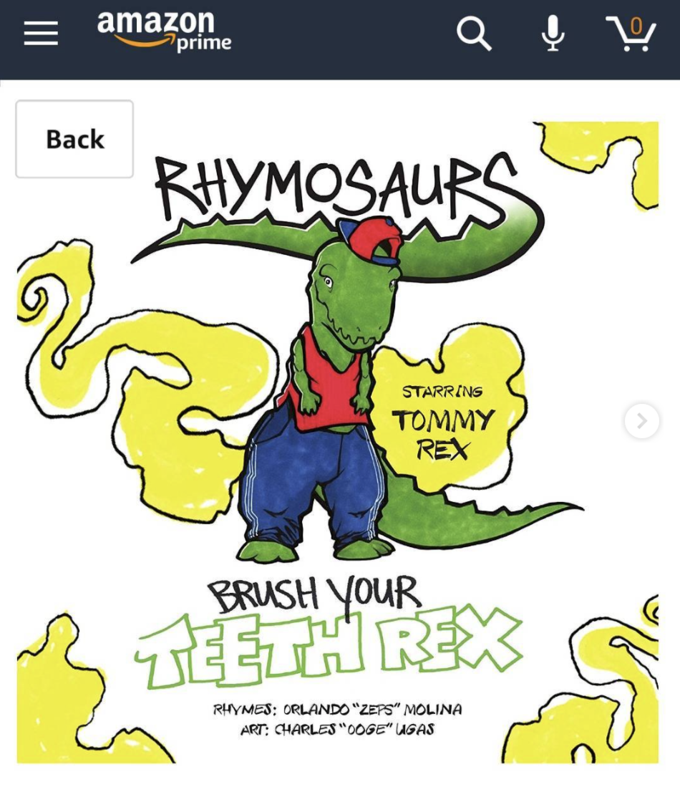Image resolution: width=680 pixels, height=792 pixels.
Task: Go to the Amazon Prime home logo
Action: (163, 31)
